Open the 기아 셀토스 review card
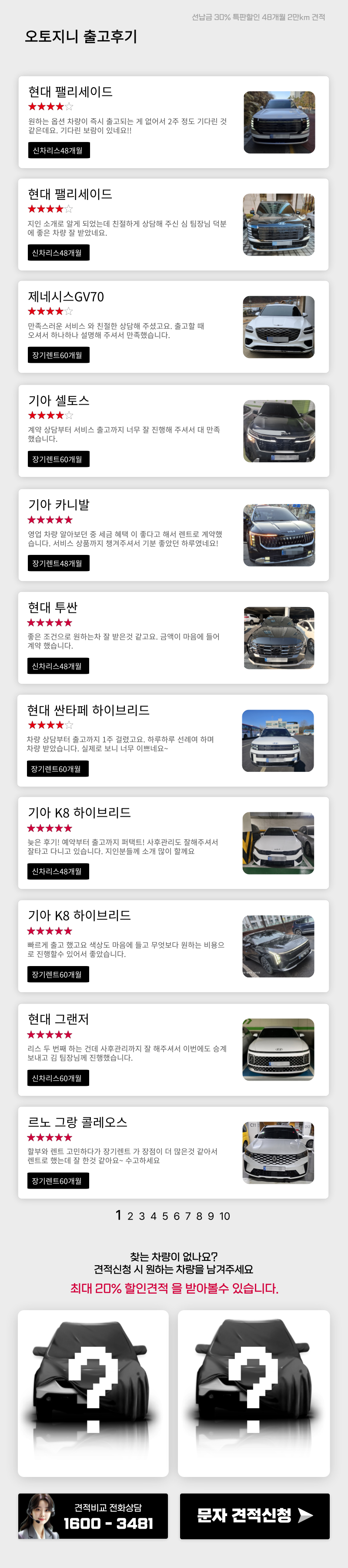This screenshot has height=1568, width=348. tap(174, 431)
